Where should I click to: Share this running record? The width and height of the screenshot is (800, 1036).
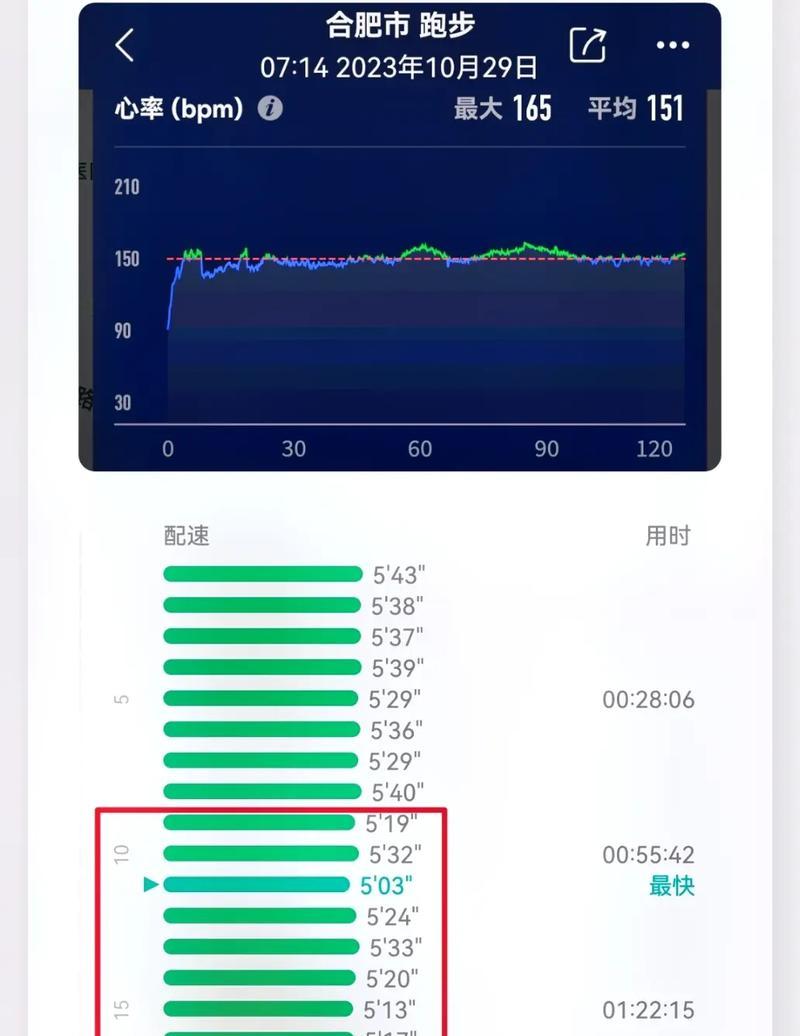pos(588,45)
